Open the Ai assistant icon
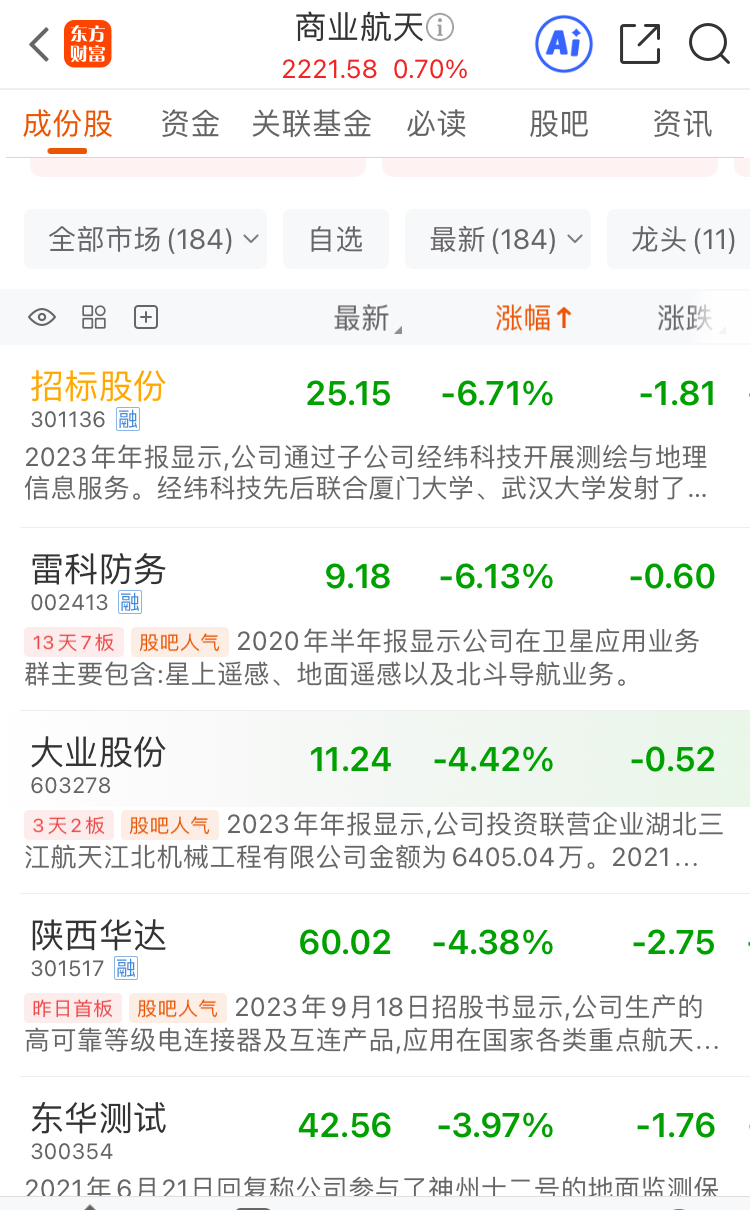Viewport: 750px width, 1210px height. click(x=564, y=43)
